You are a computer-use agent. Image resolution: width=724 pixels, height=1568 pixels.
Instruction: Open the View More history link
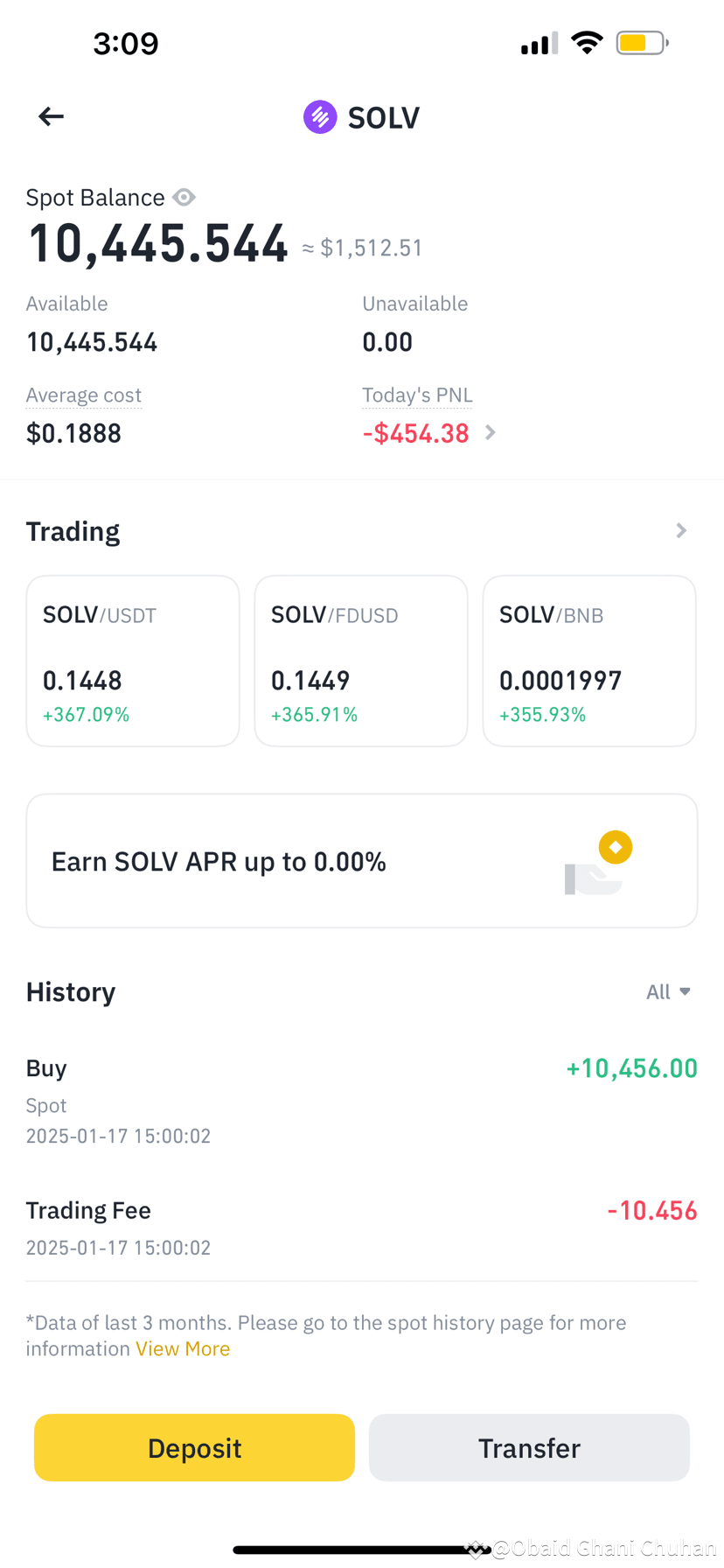coord(183,1347)
